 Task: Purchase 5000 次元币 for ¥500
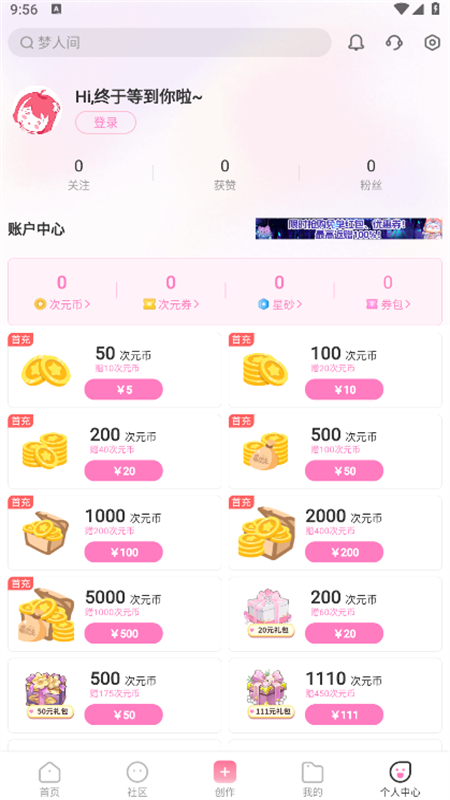[123, 633]
